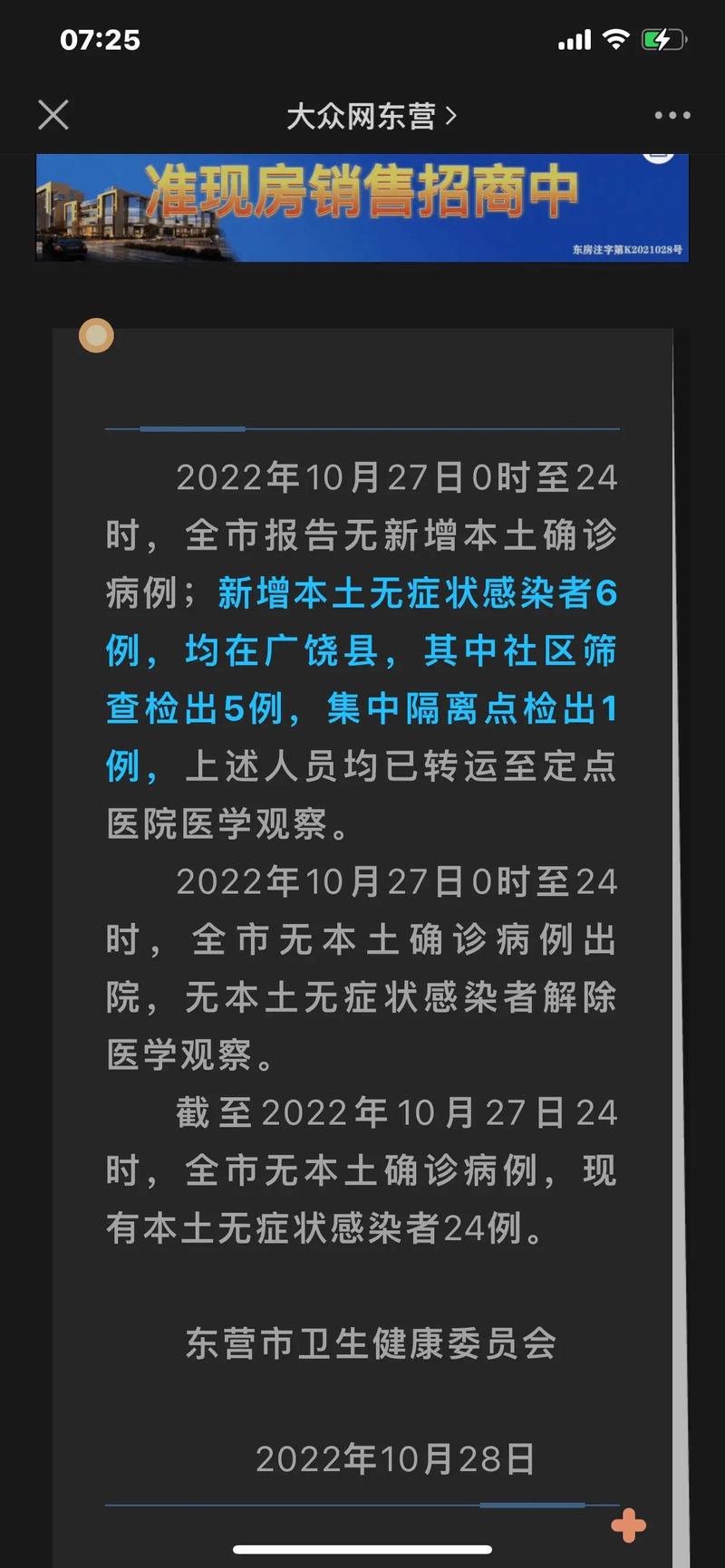The width and height of the screenshot is (725, 1568).
Task: Expand details via the chevron beside 大众网东营
Action: [x=450, y=115]
